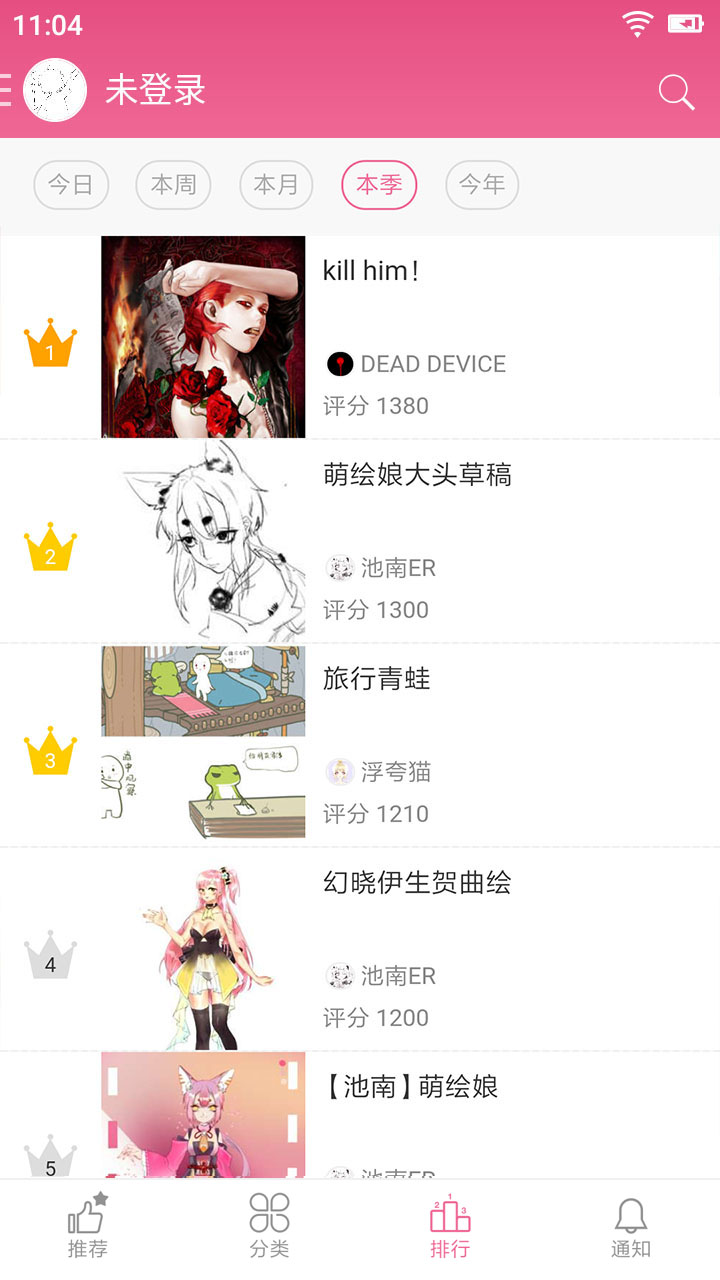
Task: Select the 本周 ranking filter
Action: [x=173, y=185]
